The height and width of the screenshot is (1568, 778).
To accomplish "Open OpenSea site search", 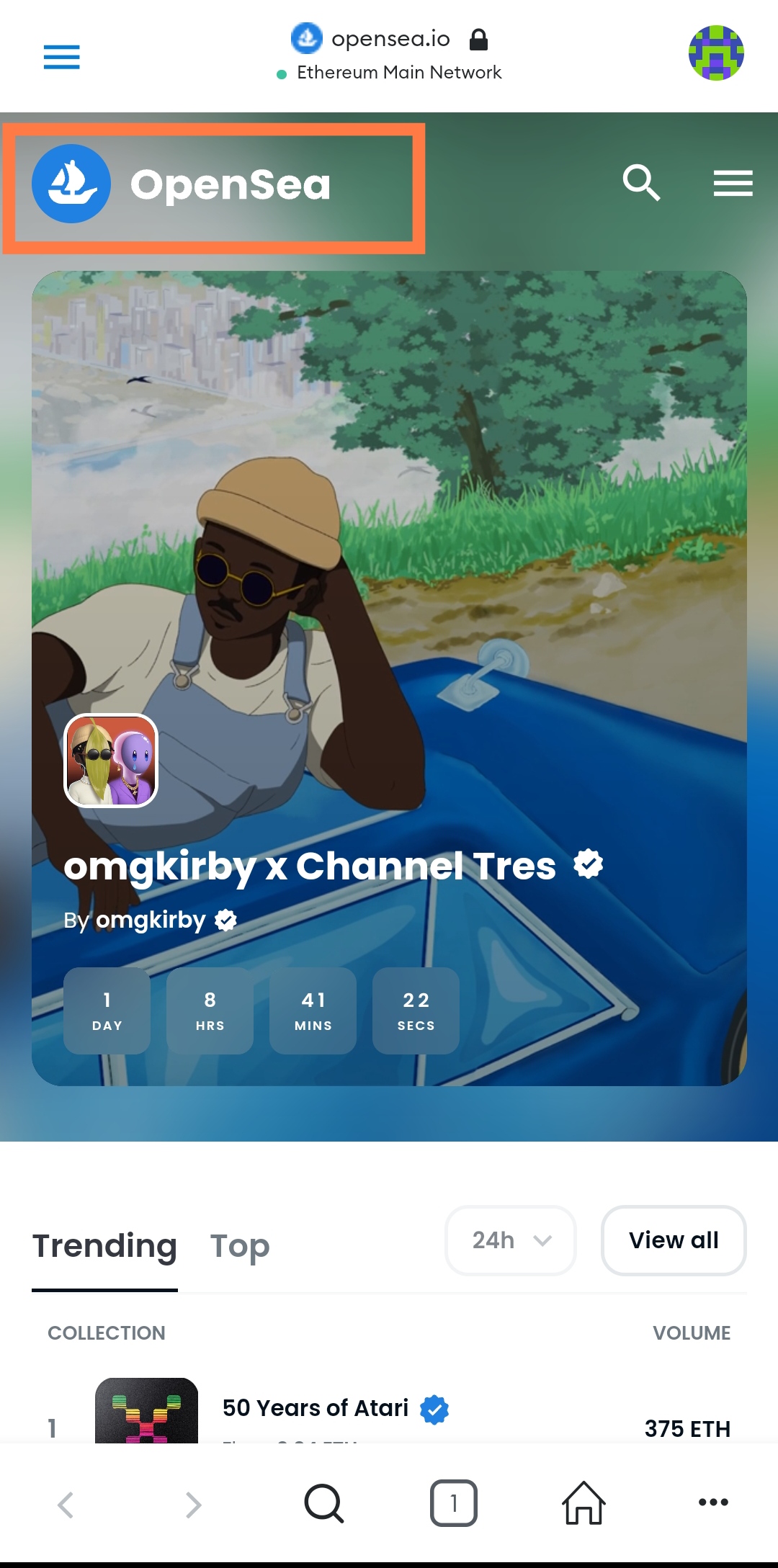I will click(641, 183).
